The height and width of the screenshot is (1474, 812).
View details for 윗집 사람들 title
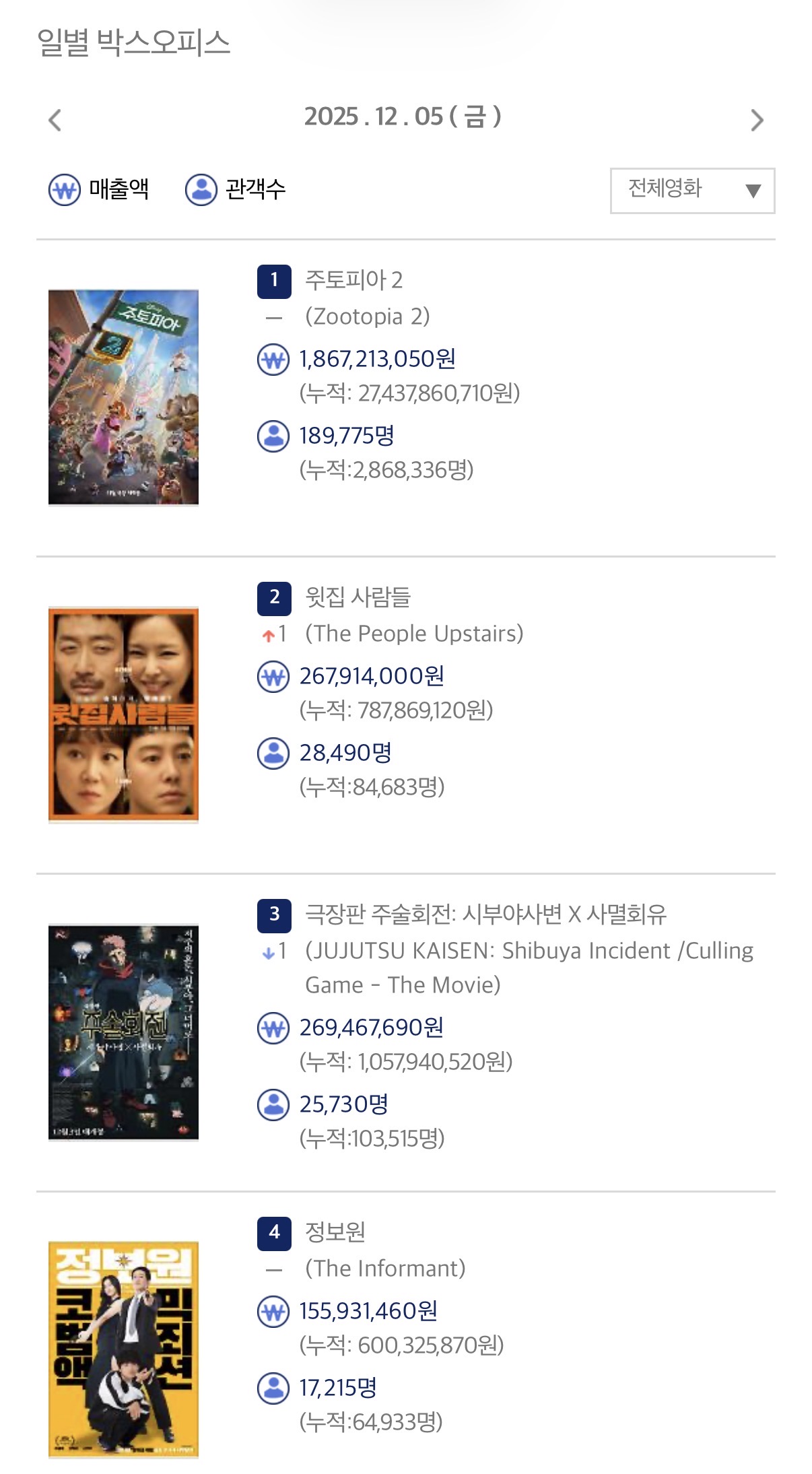click(358, 597)
